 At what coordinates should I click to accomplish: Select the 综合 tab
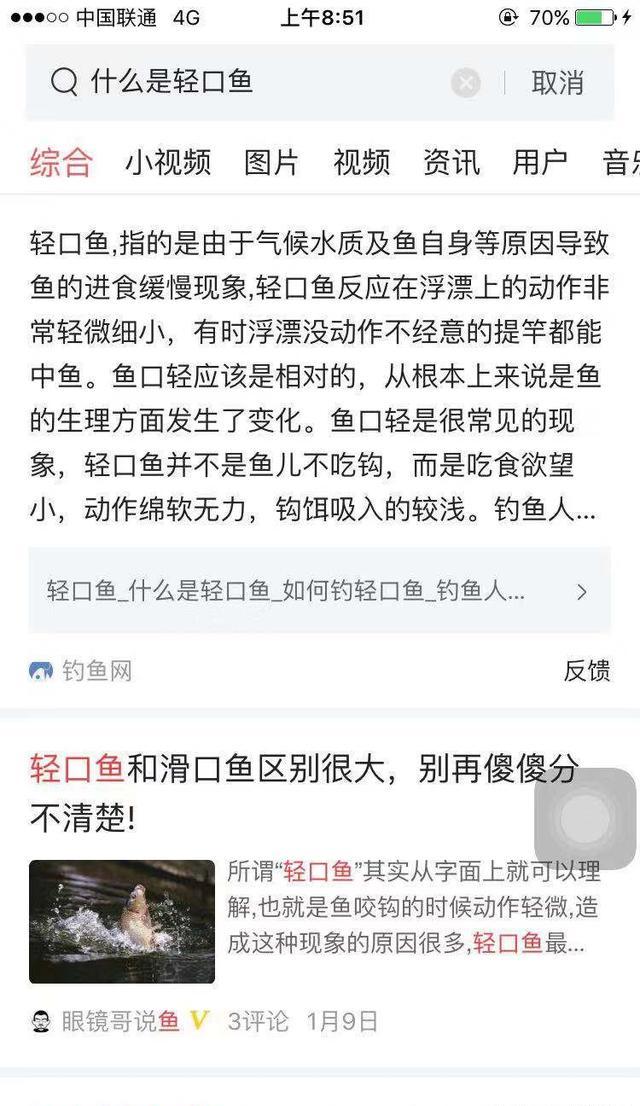61,162
